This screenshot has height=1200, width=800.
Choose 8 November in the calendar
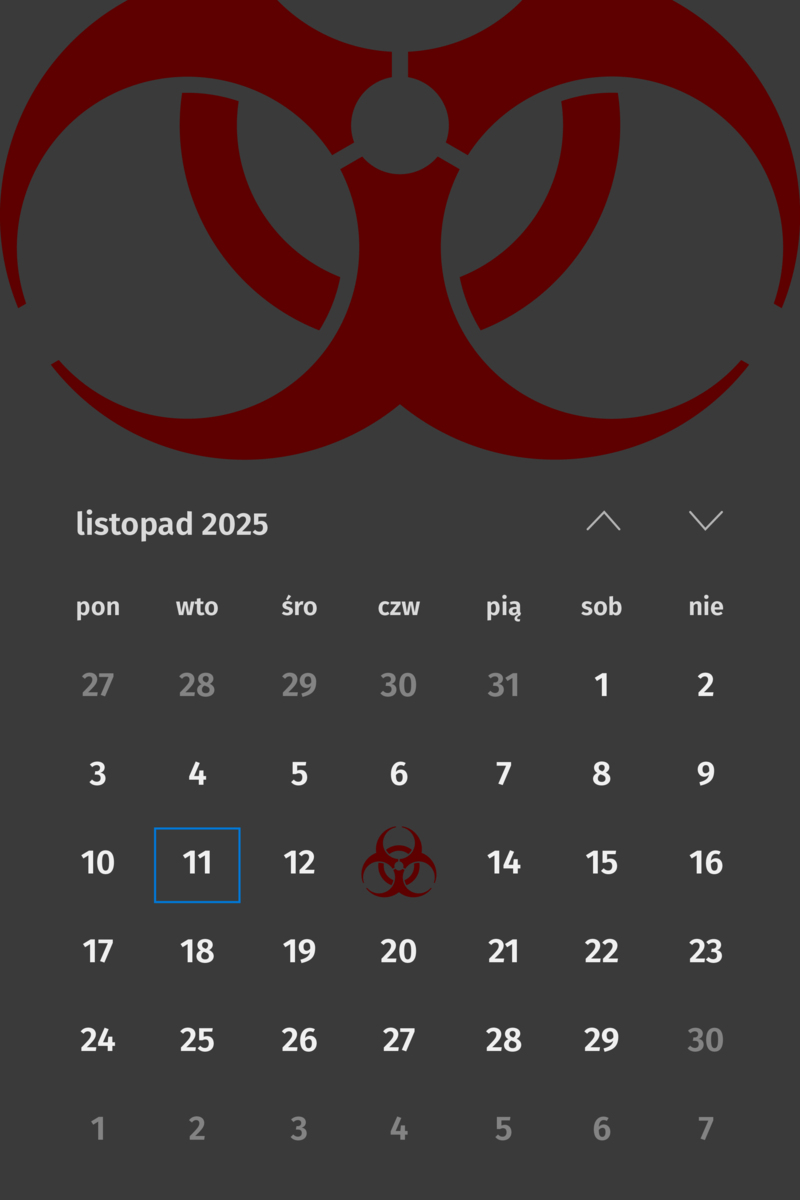pos(601,775)
